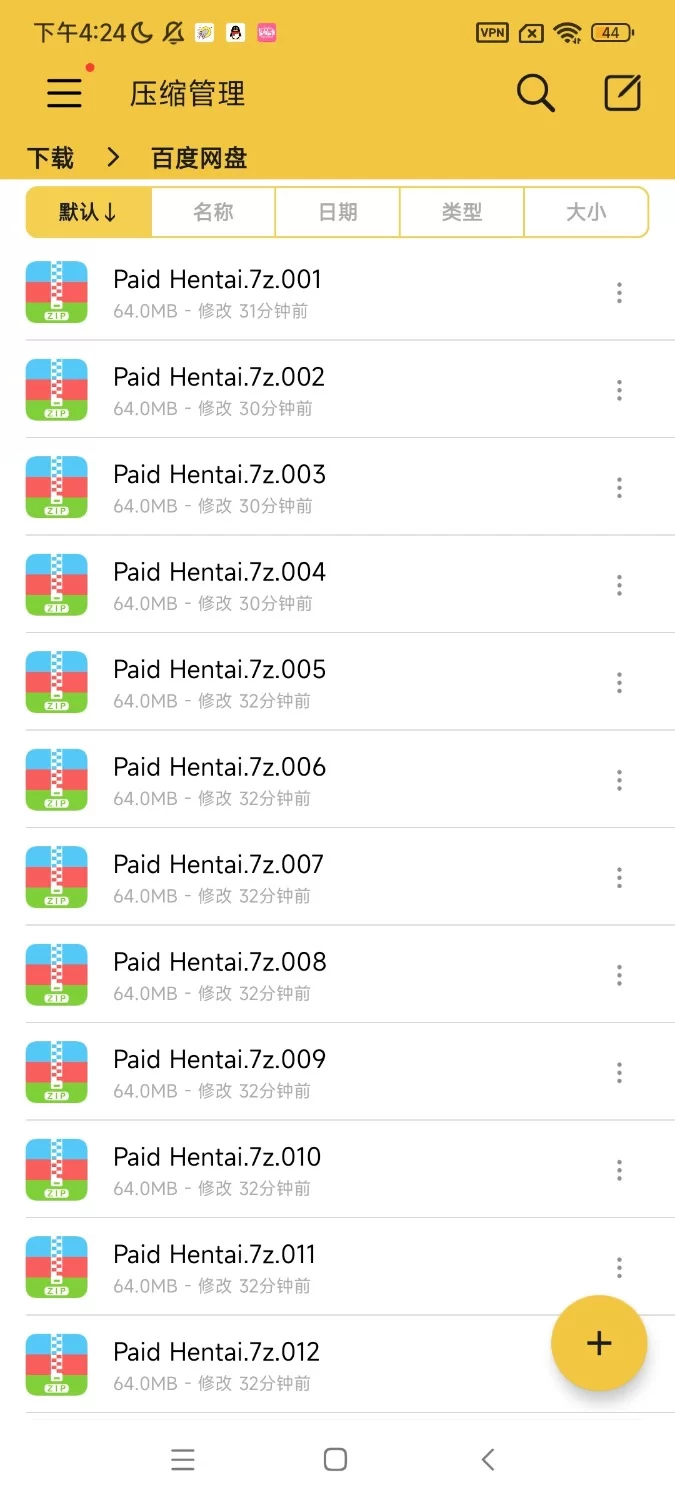Go to the 下载 folder breadcrumb
Screen dimensions: 675x1500
point(50,158)
